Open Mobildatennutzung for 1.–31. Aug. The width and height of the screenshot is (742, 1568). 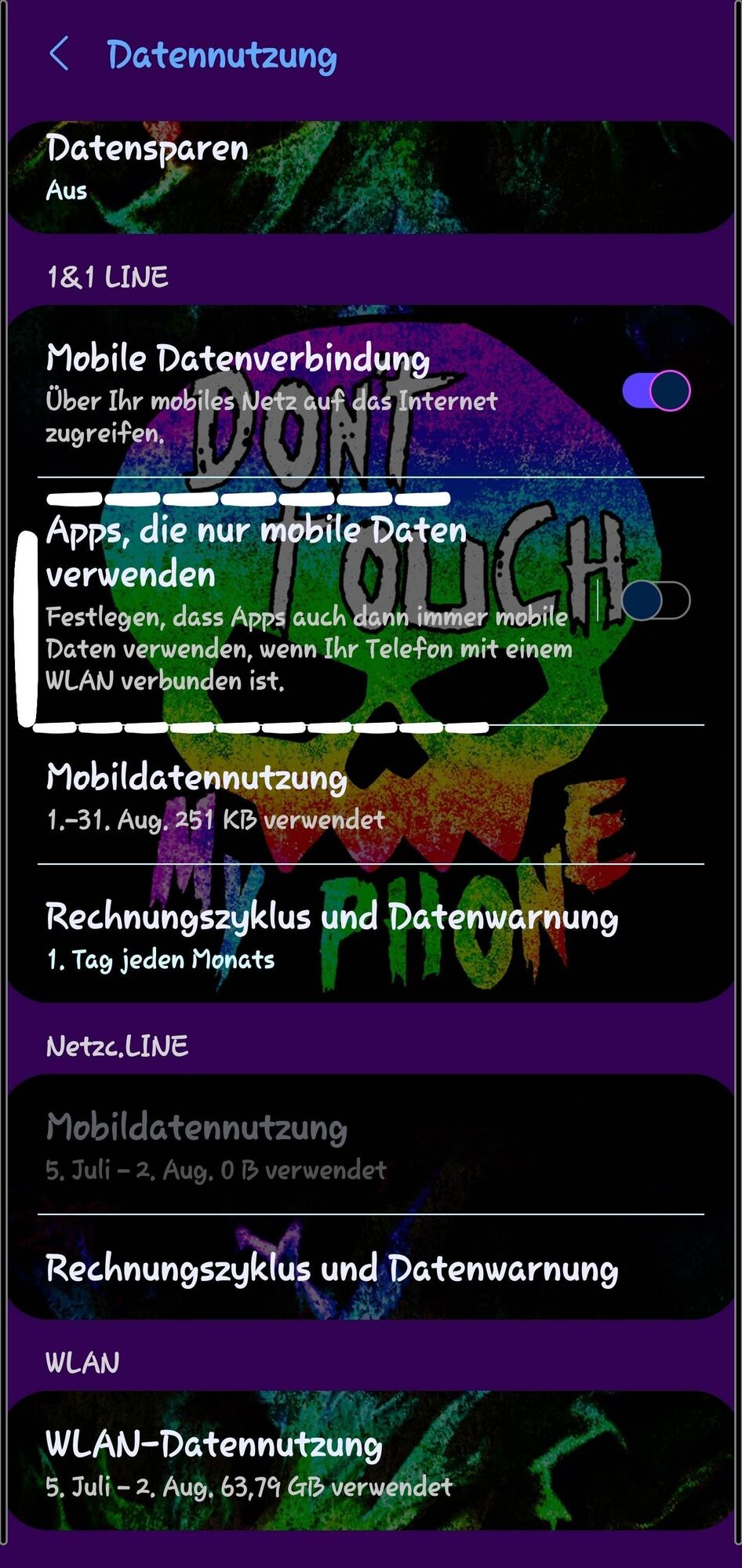pyautogui.click(x=371, y=795)
